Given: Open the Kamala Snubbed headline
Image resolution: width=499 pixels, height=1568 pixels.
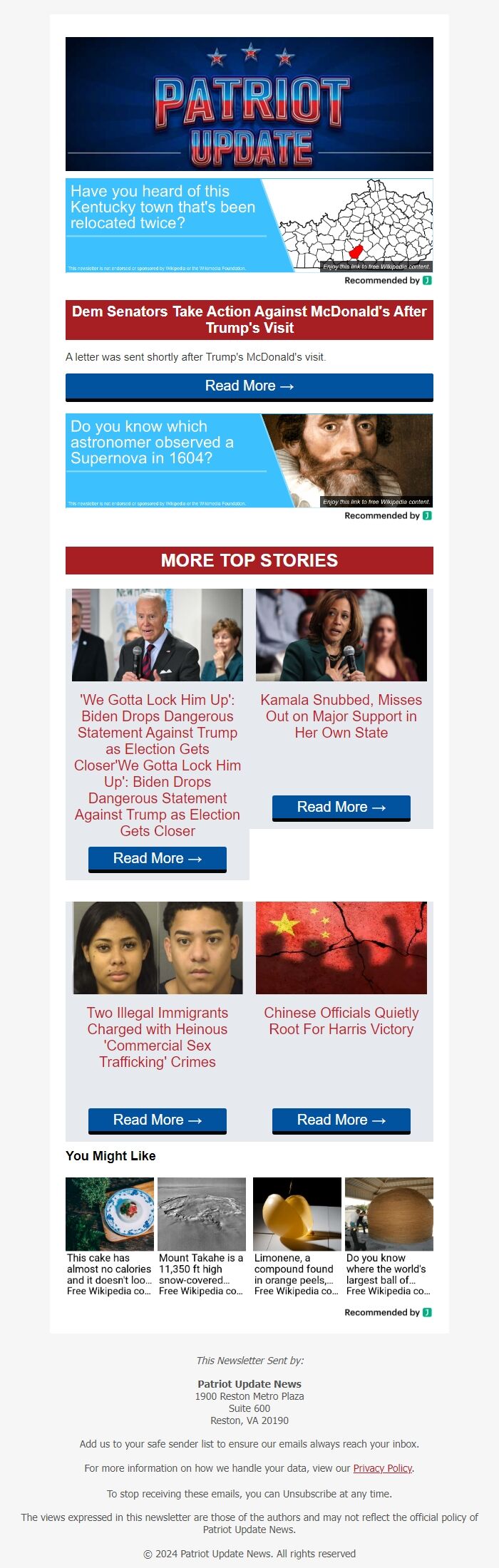Looking at the screenshot, I should pos(341,716).
